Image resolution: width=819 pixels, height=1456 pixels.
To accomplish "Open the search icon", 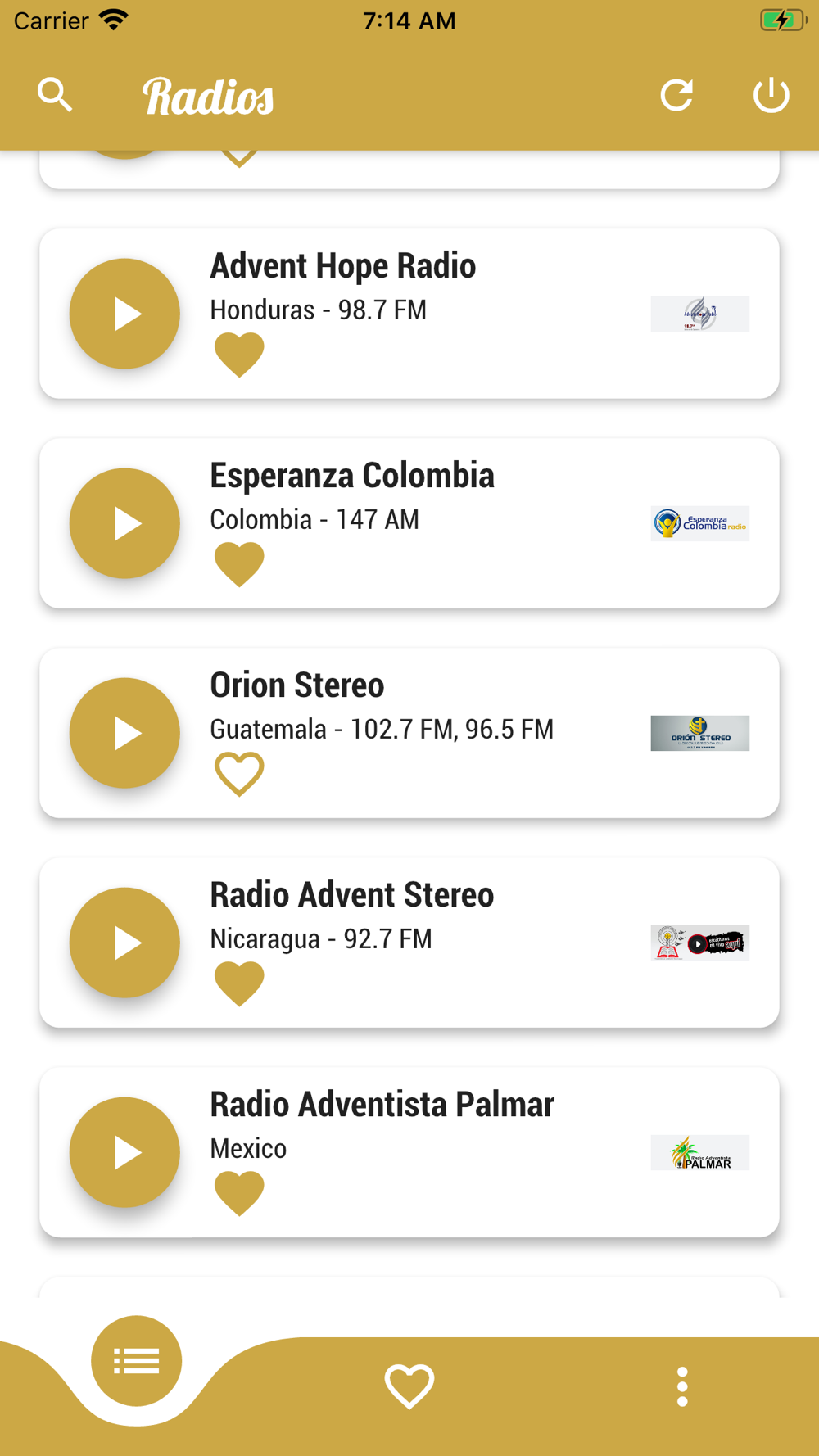I will point(55,95).
